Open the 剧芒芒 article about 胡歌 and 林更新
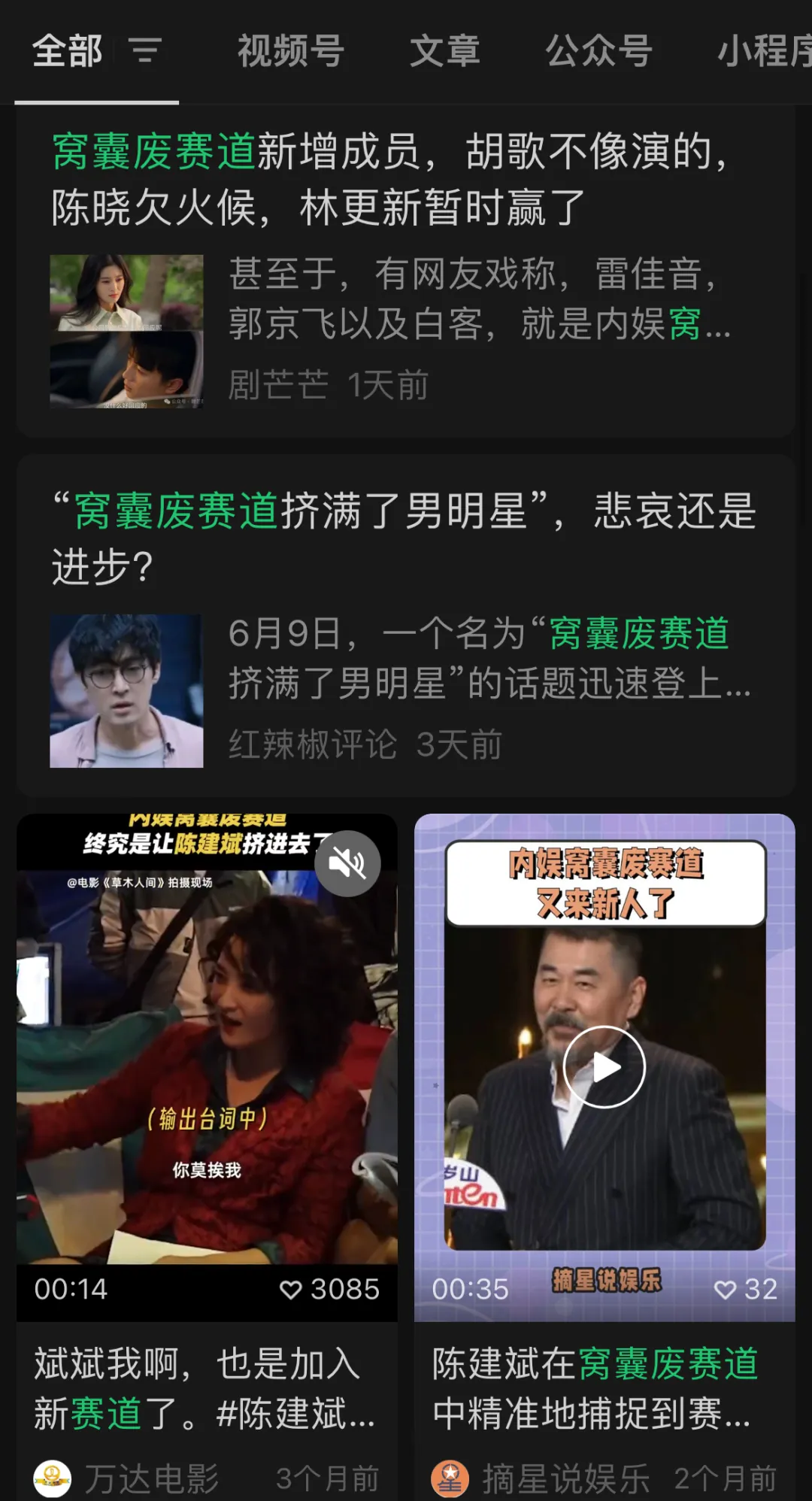 [x=391, y=179]
